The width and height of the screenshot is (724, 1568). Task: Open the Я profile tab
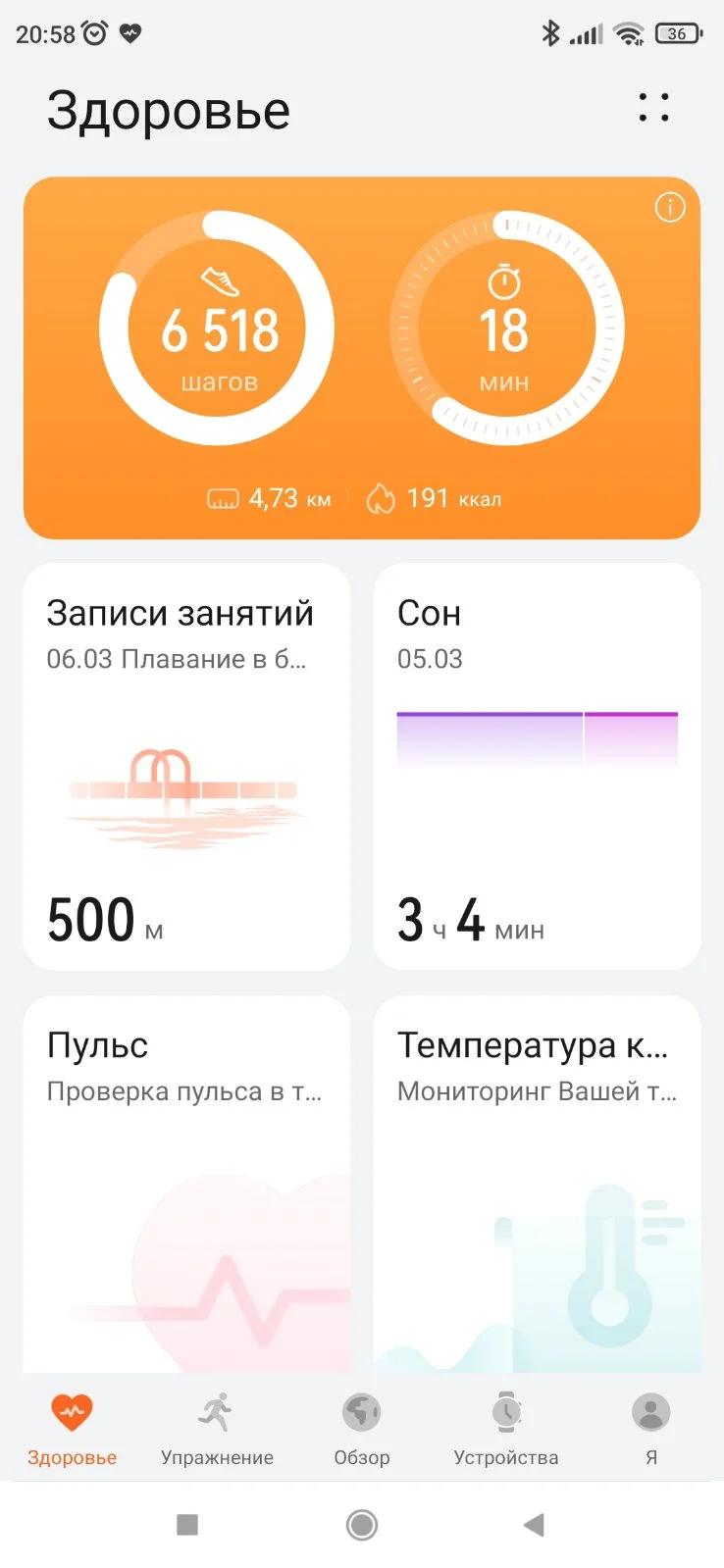pos(650,1429)
